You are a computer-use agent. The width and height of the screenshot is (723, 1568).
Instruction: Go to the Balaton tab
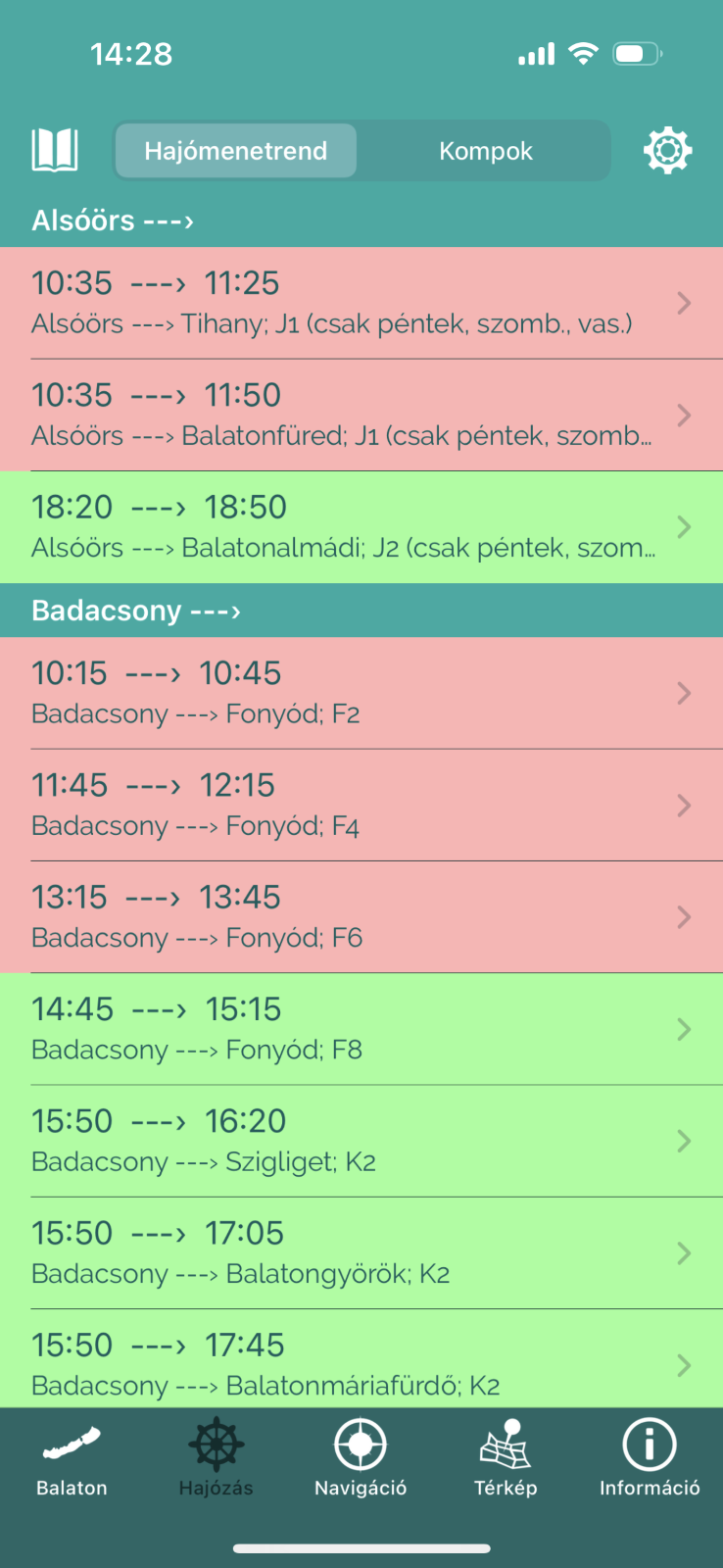pos(72,1459)
